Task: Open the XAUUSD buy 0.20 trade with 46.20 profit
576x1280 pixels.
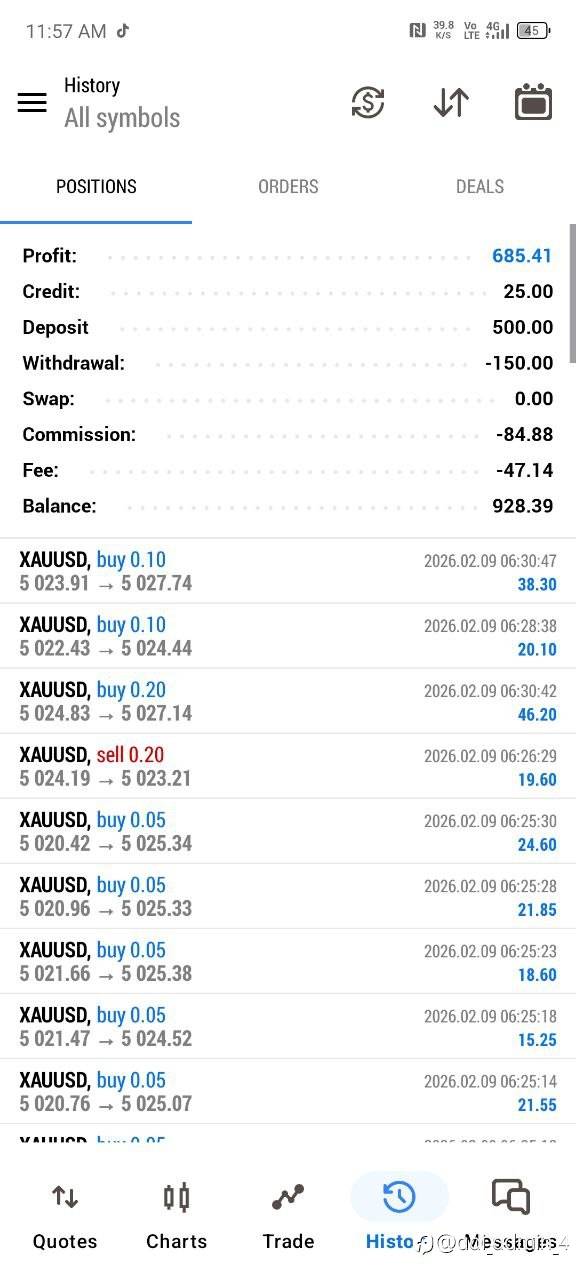Action: (288, 701)
